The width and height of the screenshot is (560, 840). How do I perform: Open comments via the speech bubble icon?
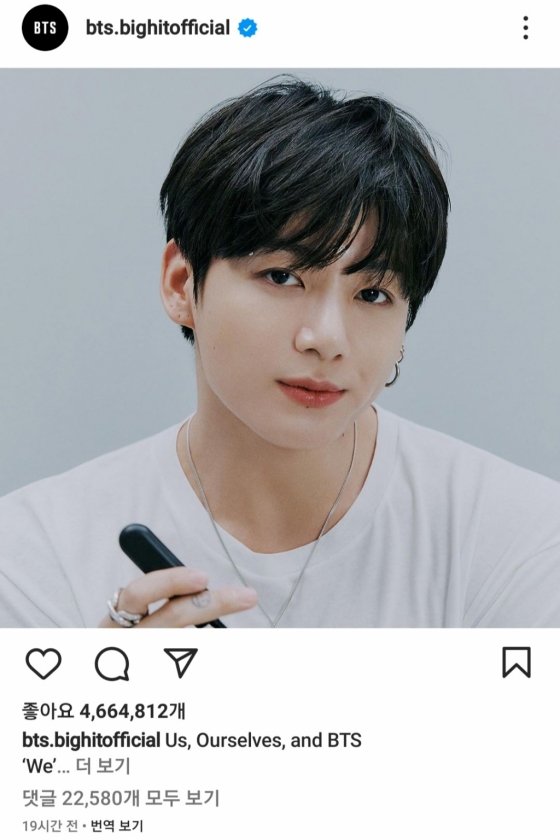112,664
